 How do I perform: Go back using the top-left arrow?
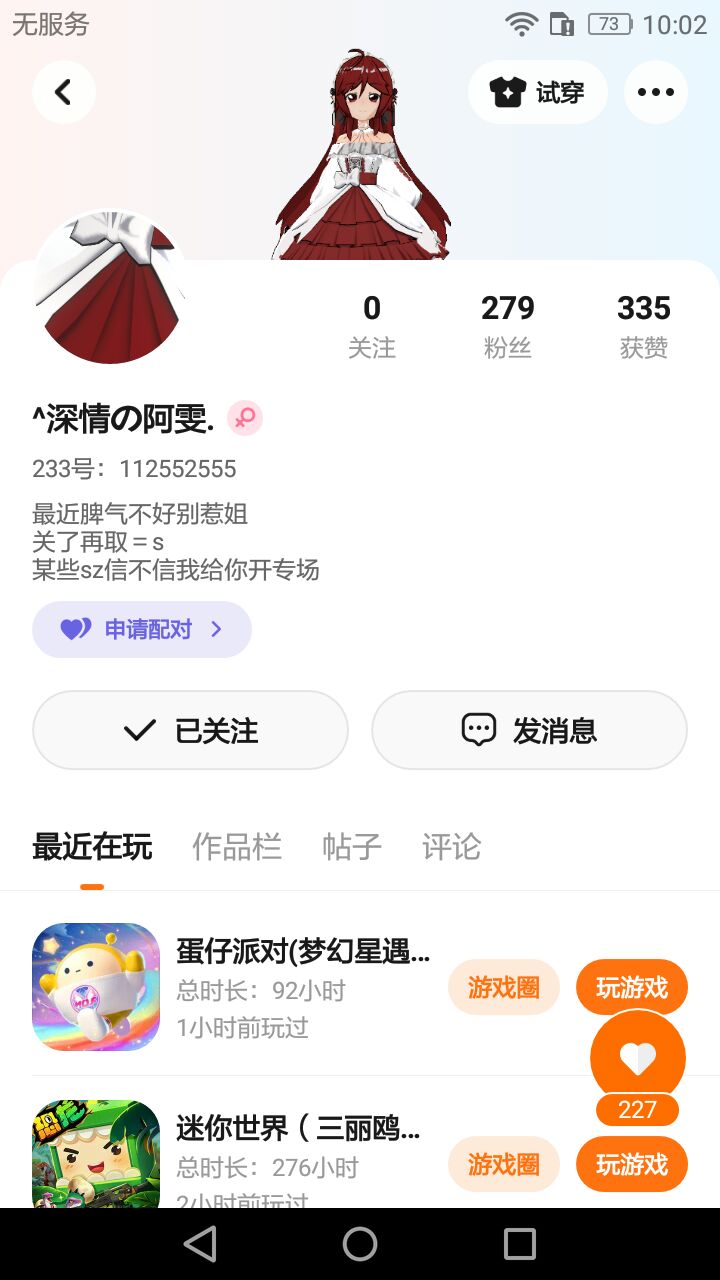pyautogui.click(x=64, y=92)
